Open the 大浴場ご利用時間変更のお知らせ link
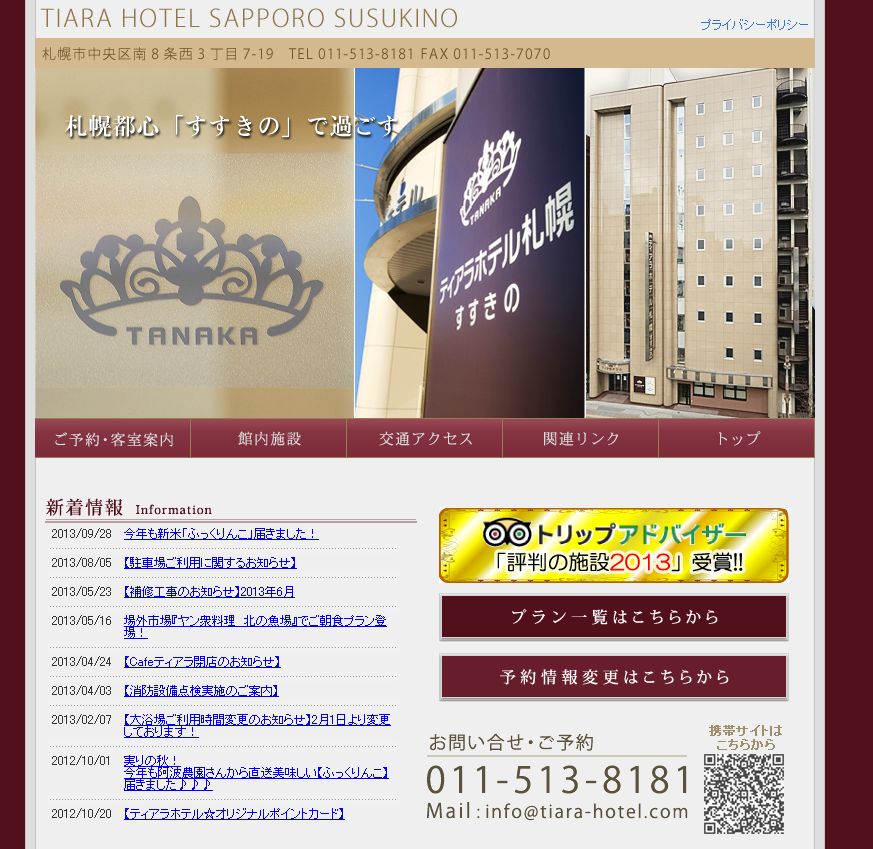 (x=256, y=725)
